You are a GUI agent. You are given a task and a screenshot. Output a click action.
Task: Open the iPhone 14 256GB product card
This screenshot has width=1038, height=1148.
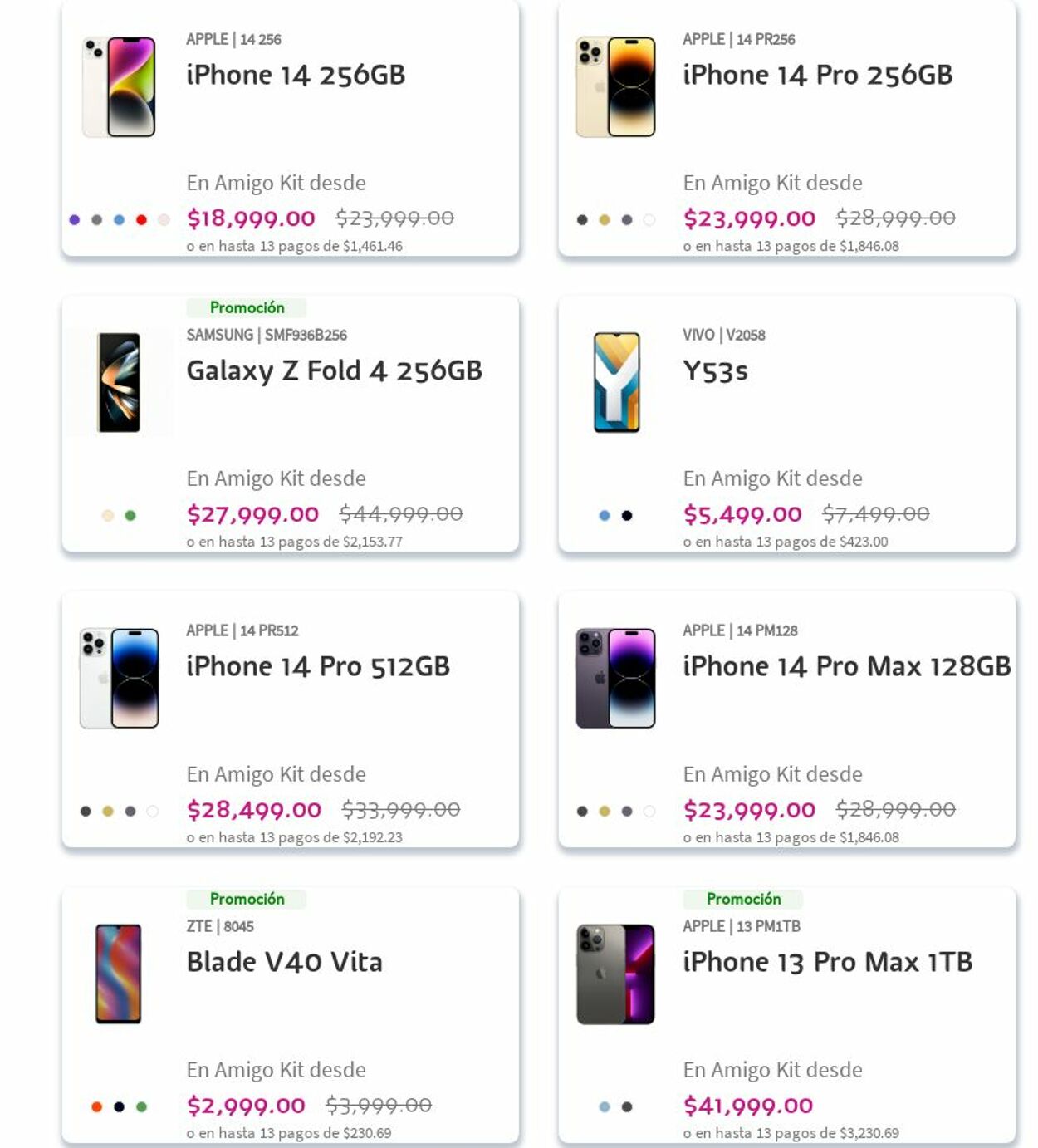pyautogui.click(x=296, y=75)
